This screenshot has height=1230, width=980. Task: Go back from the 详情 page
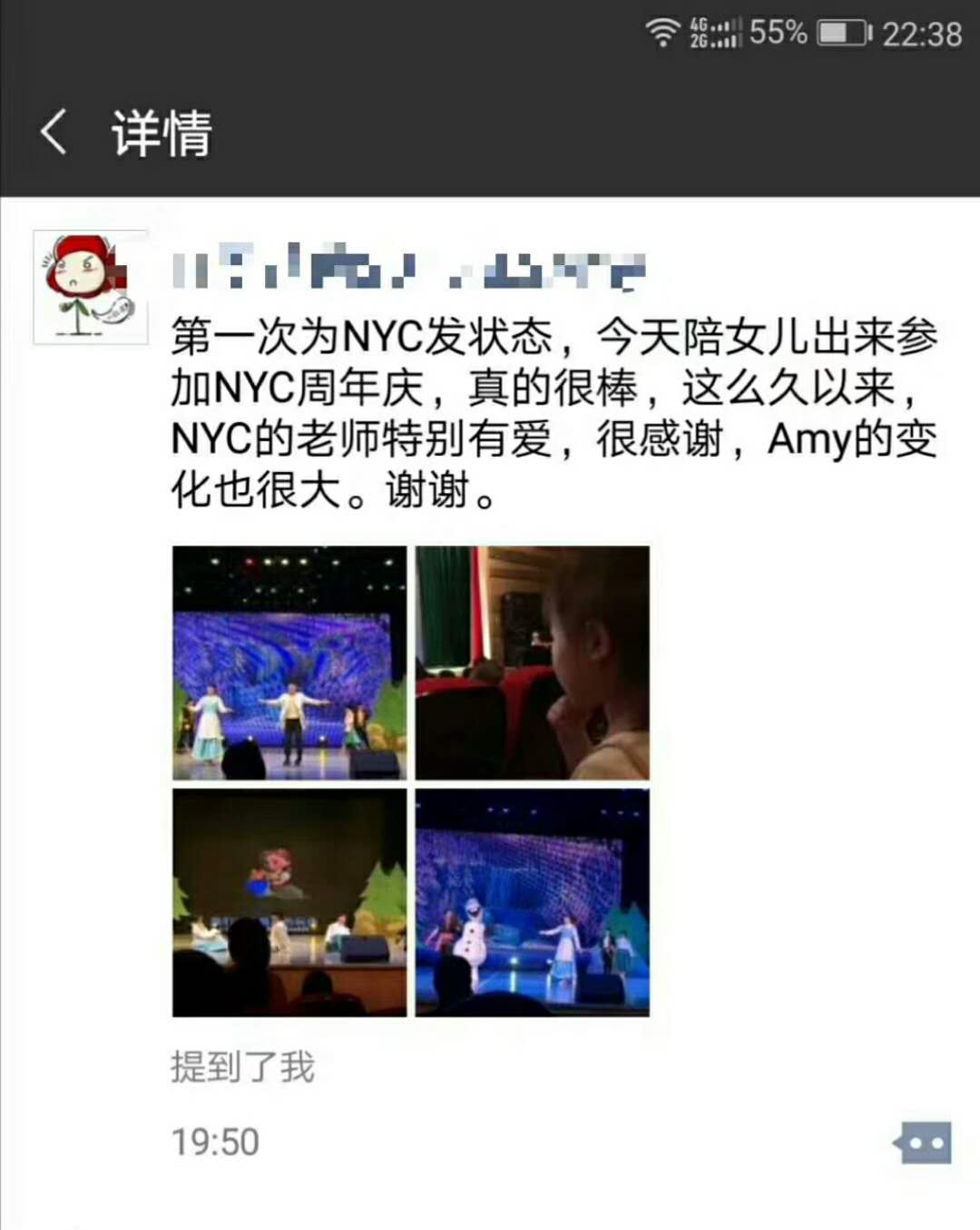(x=54, y=133)
